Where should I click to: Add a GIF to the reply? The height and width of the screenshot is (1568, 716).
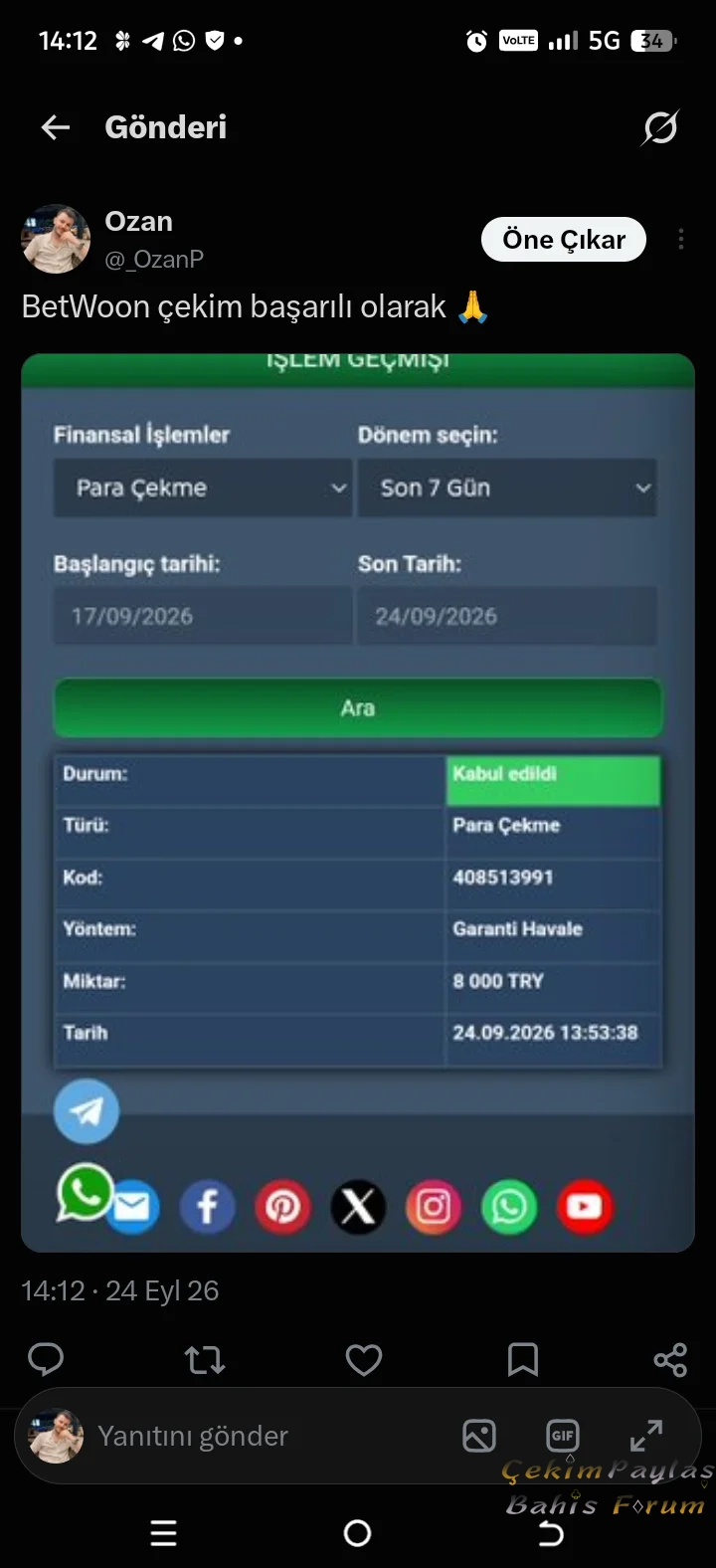[x=563, y=1436]
